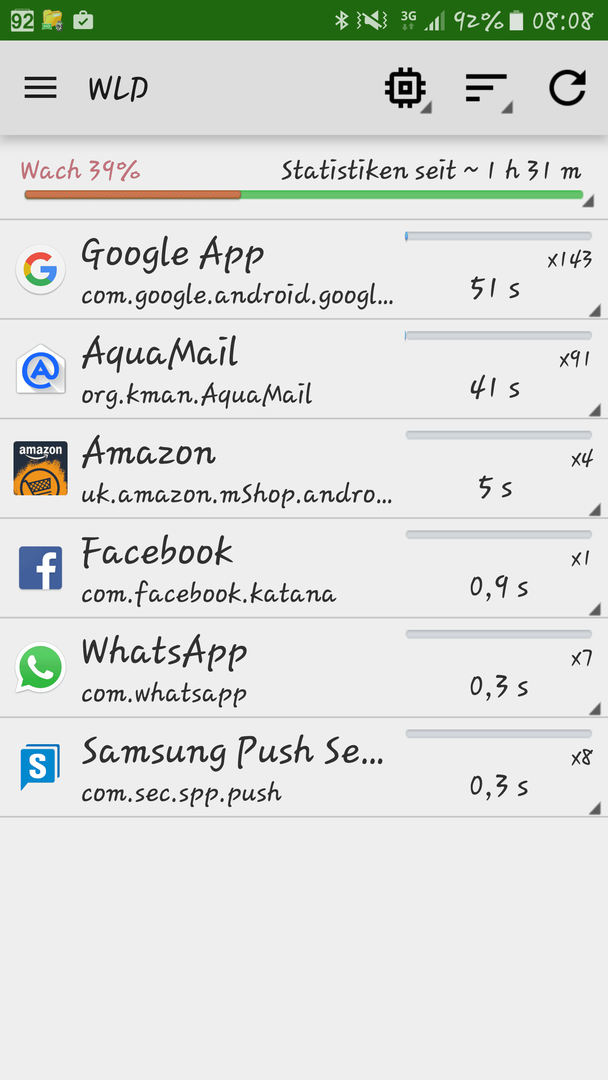Open the Facebook entry
Screen dimensions: 608x1080
(304, 568)
